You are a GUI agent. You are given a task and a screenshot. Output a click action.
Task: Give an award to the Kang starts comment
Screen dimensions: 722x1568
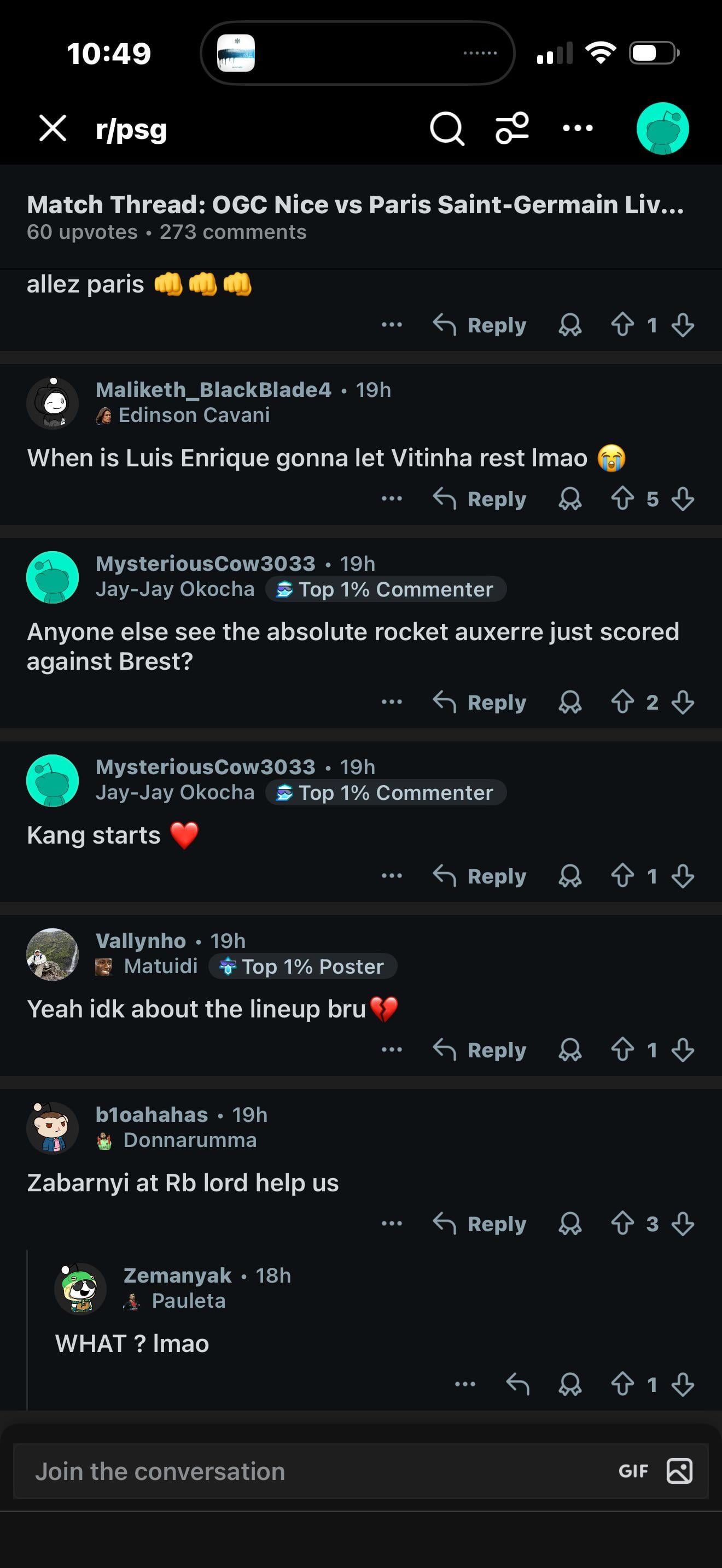pyautogui.click(x=570, y=876)
